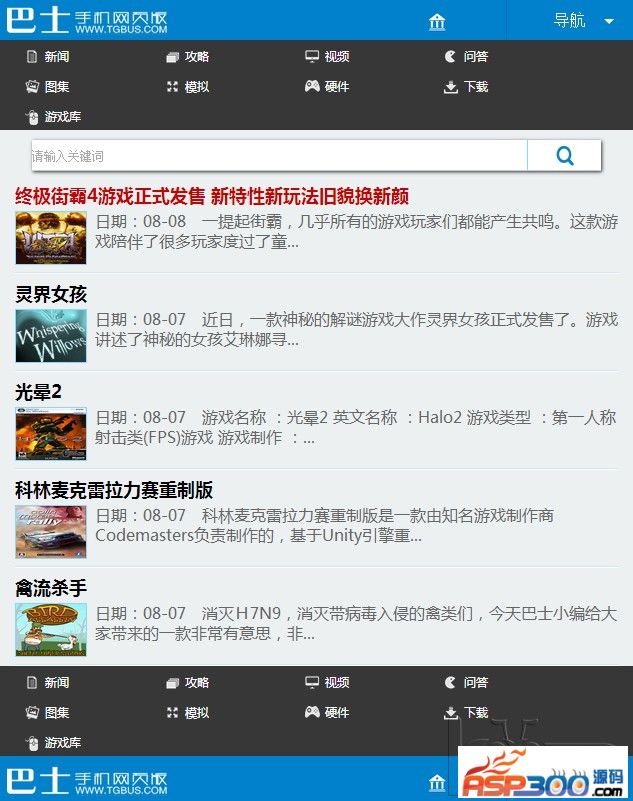Open the 新闻 section in top menu
This screenshot has width=633, height=801.
click(48, 57)
